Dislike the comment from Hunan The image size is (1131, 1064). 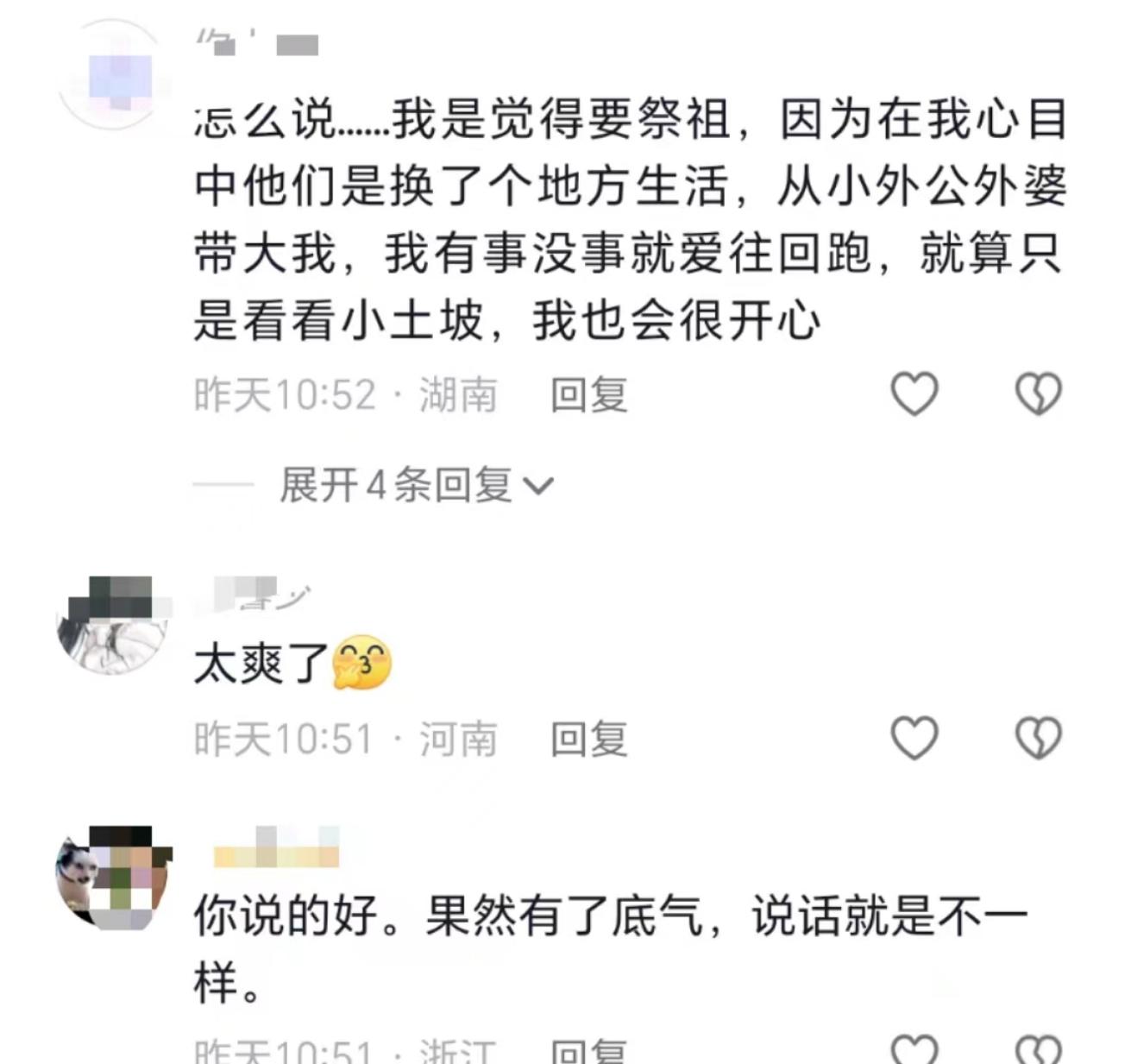click(1038, 394)
